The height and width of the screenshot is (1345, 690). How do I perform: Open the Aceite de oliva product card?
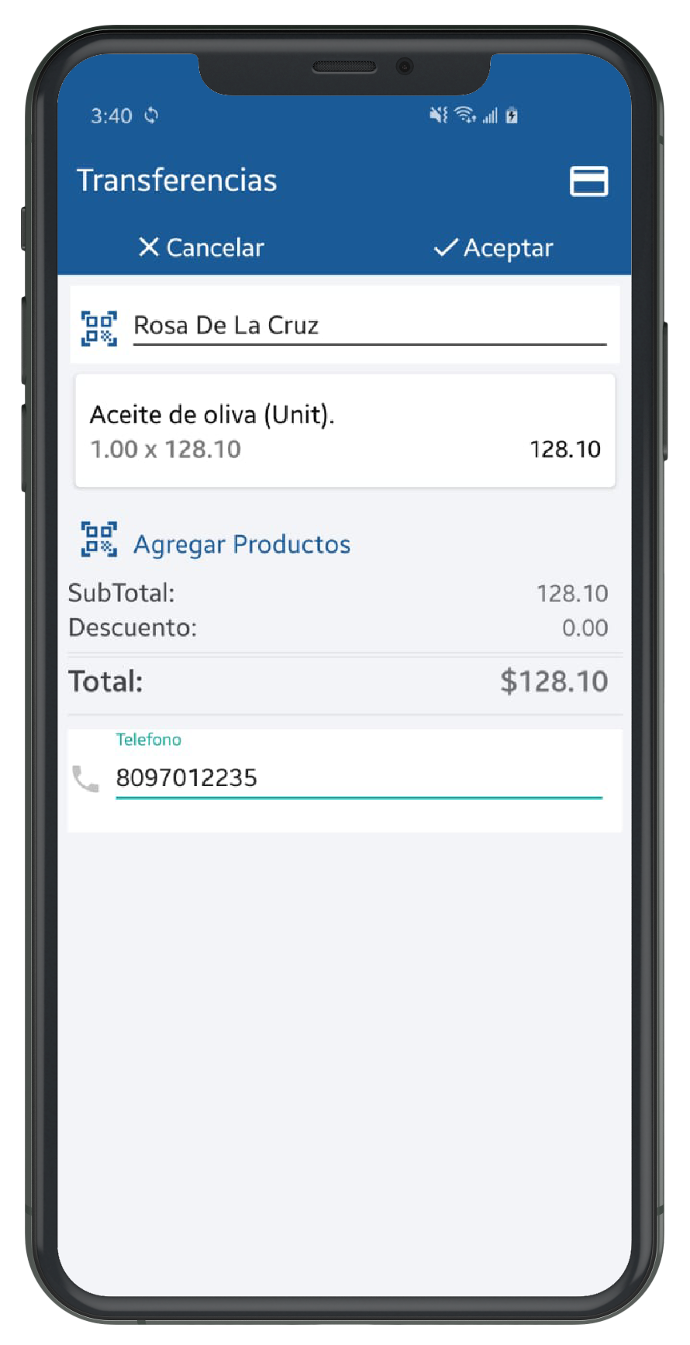tap(344, 431)
